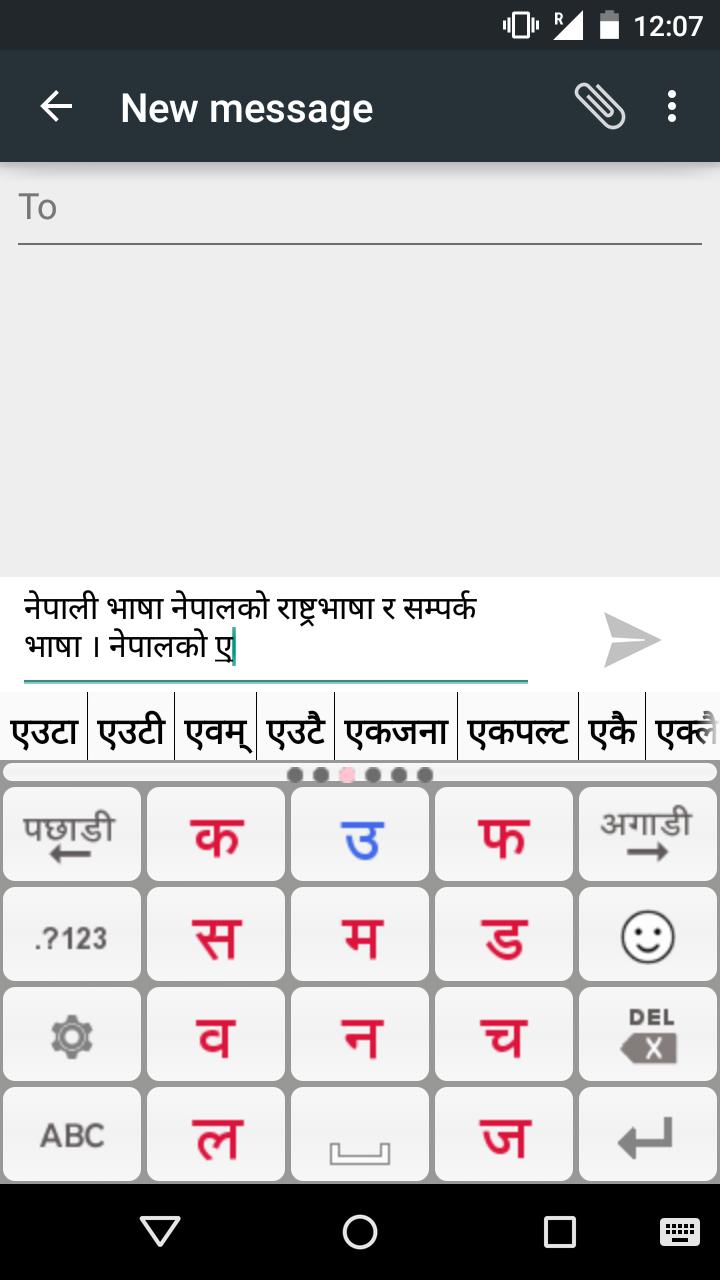Screen dimensions: 720x1280
Task: Attach a file with the paperclip
Action: 599,106
